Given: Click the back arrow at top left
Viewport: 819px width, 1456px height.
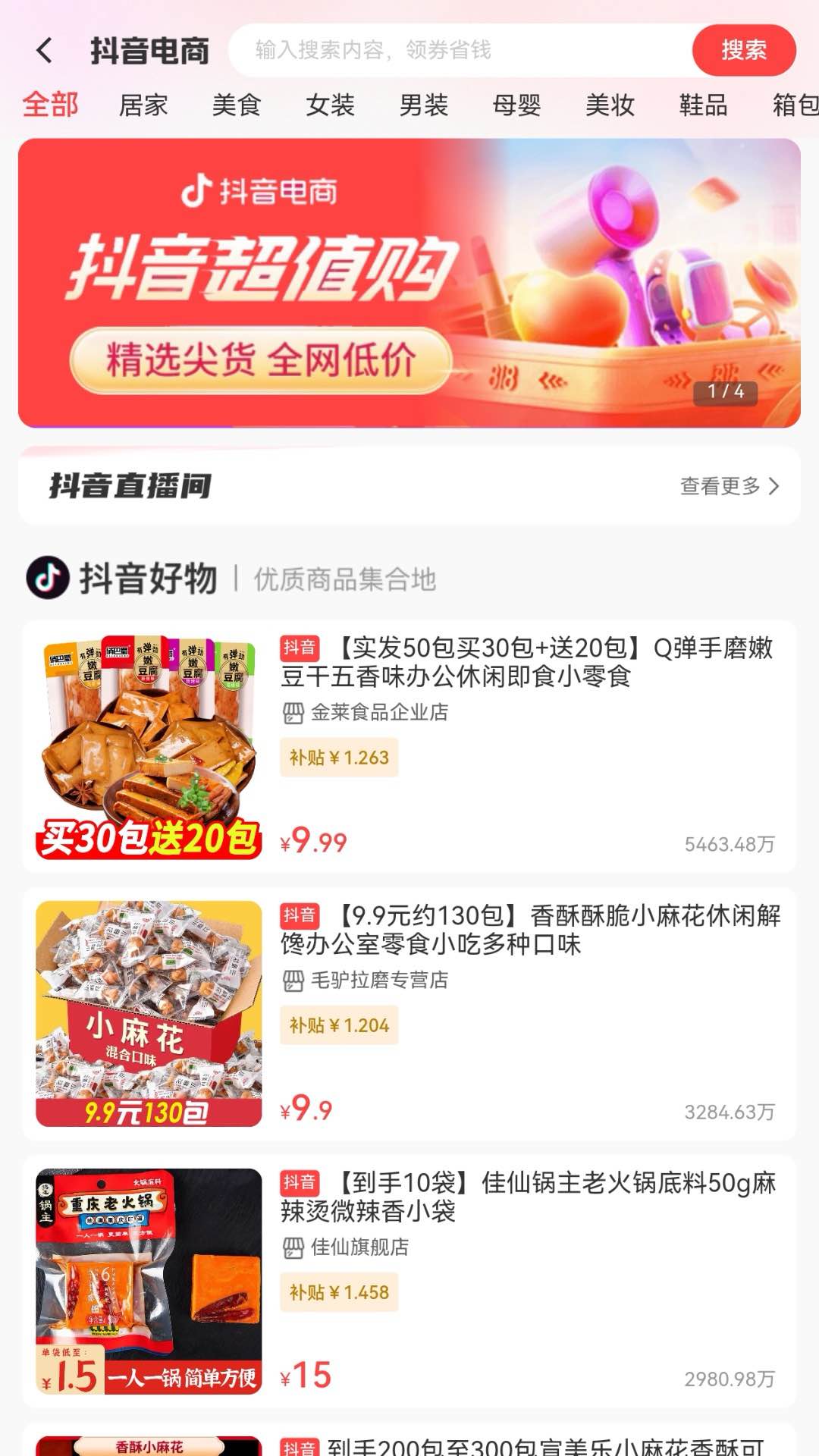Looking at the screenshot, I should (x=45, y=50).
